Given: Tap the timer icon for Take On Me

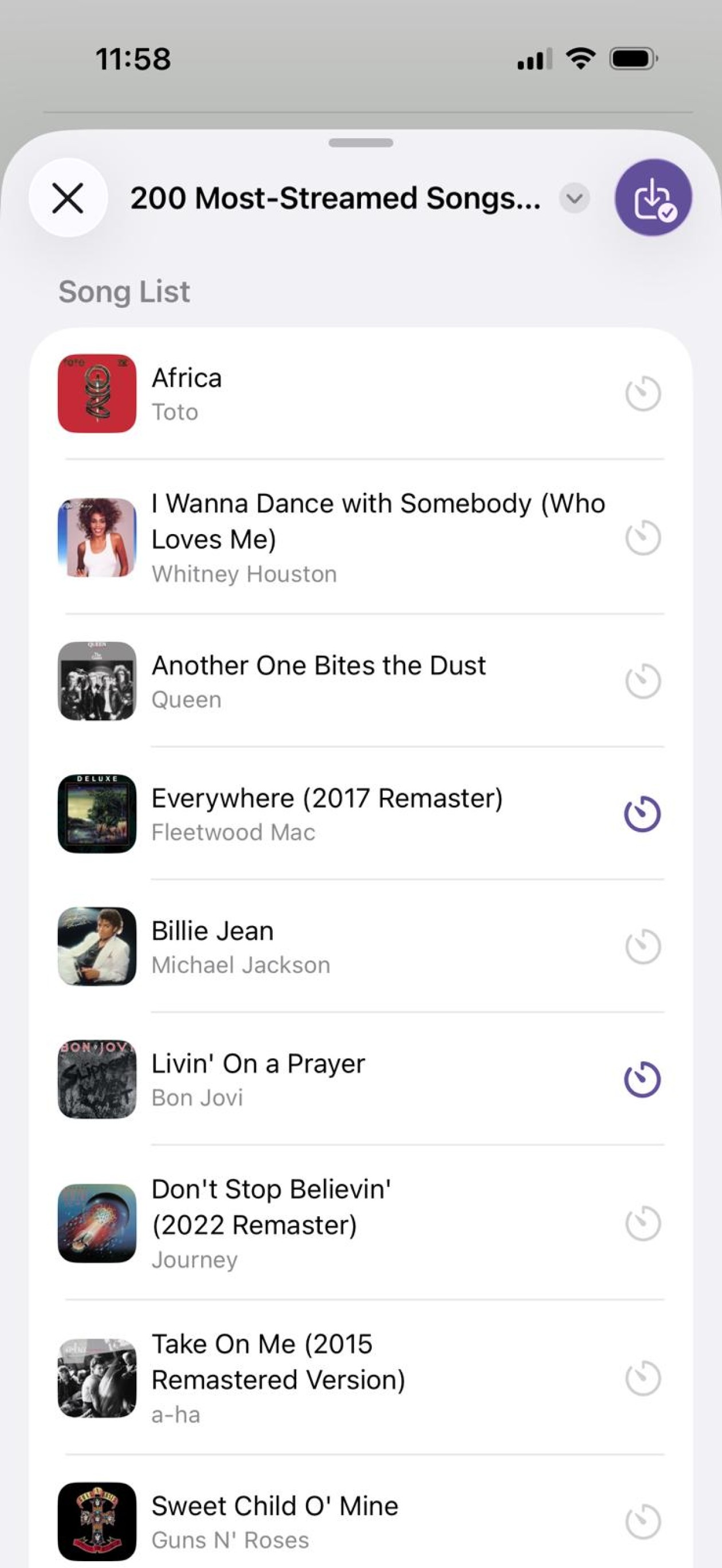Looking at the screenshot, I should [x=643, y=1378].
